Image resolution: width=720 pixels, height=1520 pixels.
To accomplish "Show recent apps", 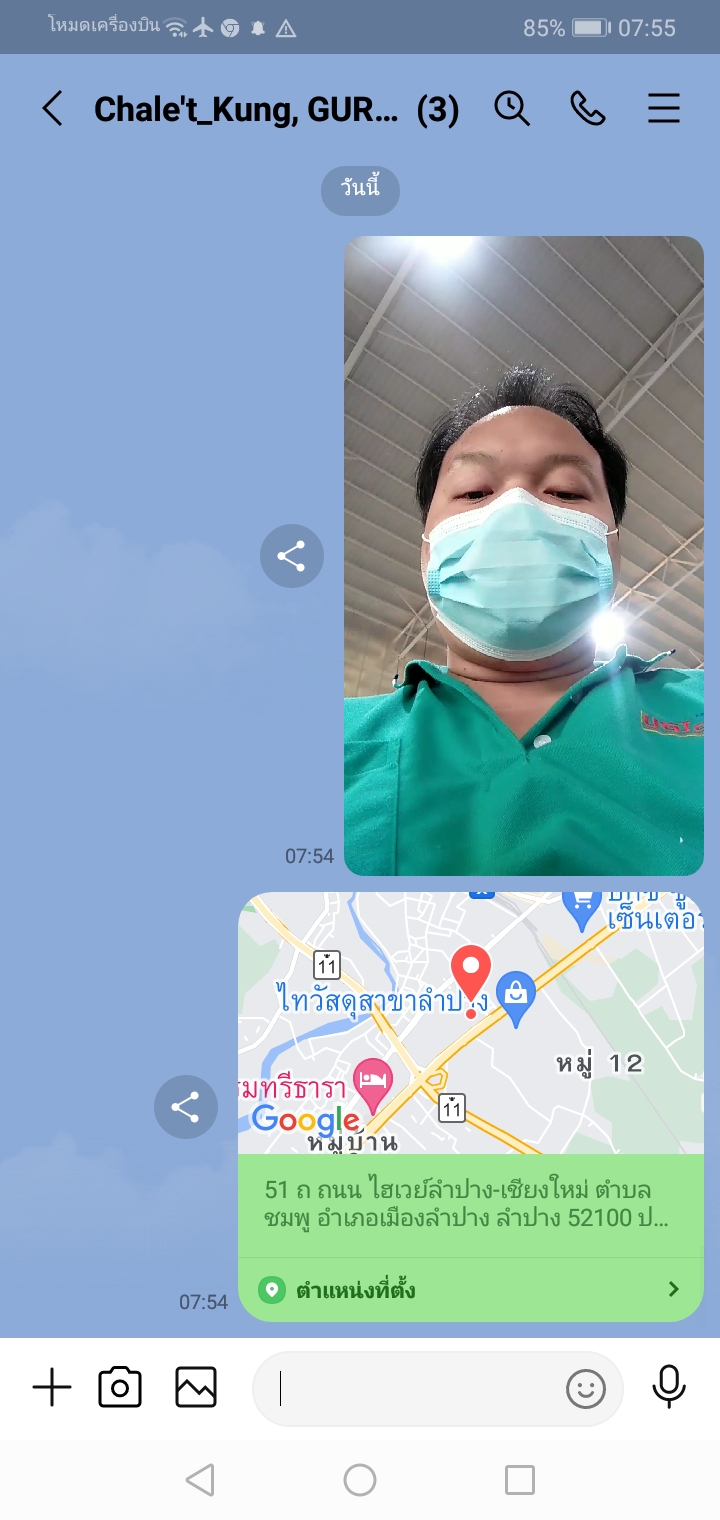I will (520, 1480).
